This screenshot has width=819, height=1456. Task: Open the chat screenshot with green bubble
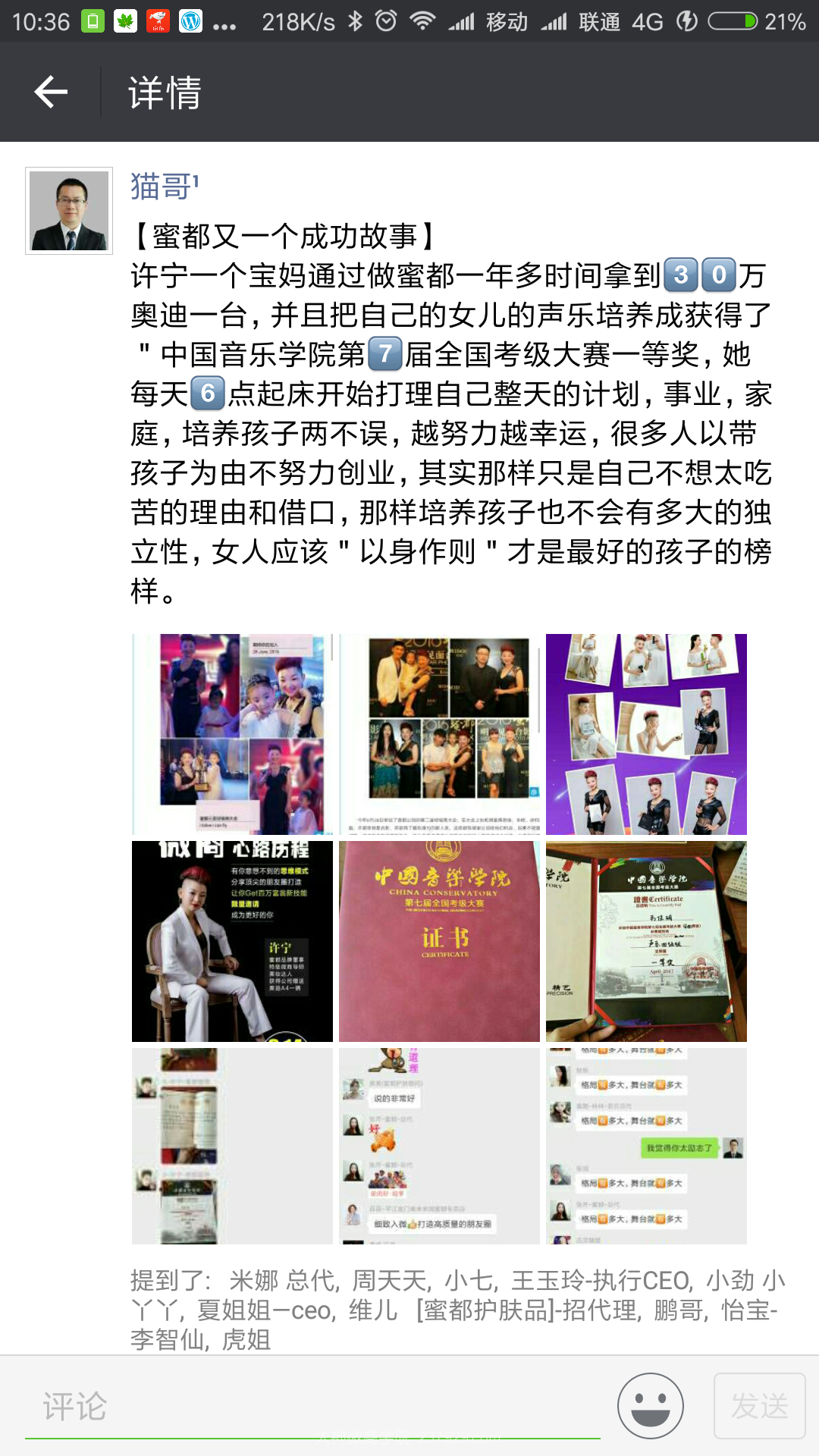point(646,1146)
